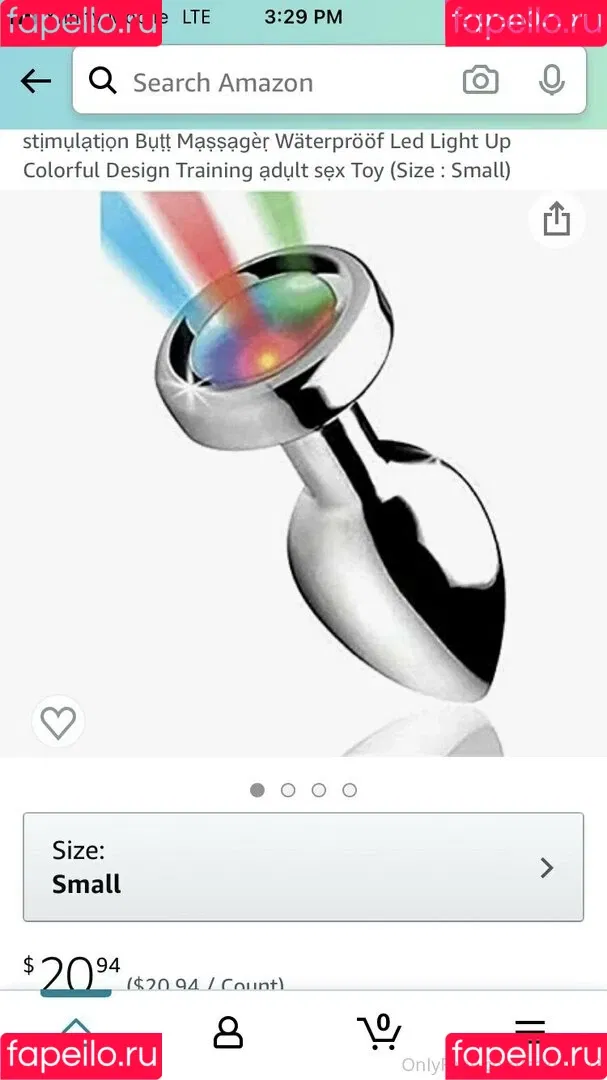Image resolution: width=607 pixels, height=1080 pixels.
Task: Open the Size: Small selector
Action: pos(303,867)
